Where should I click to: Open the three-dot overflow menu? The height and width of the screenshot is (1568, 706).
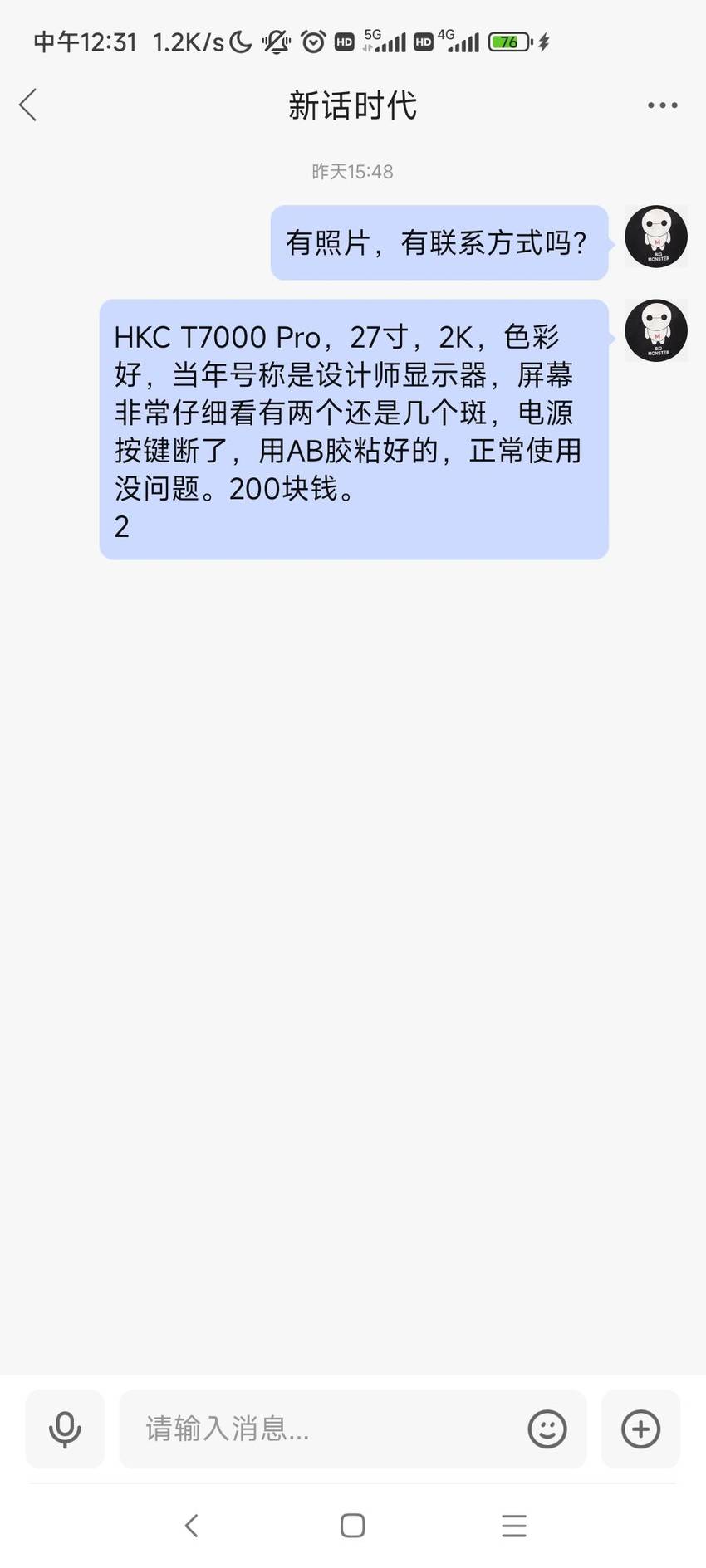[x=662, y=105]
